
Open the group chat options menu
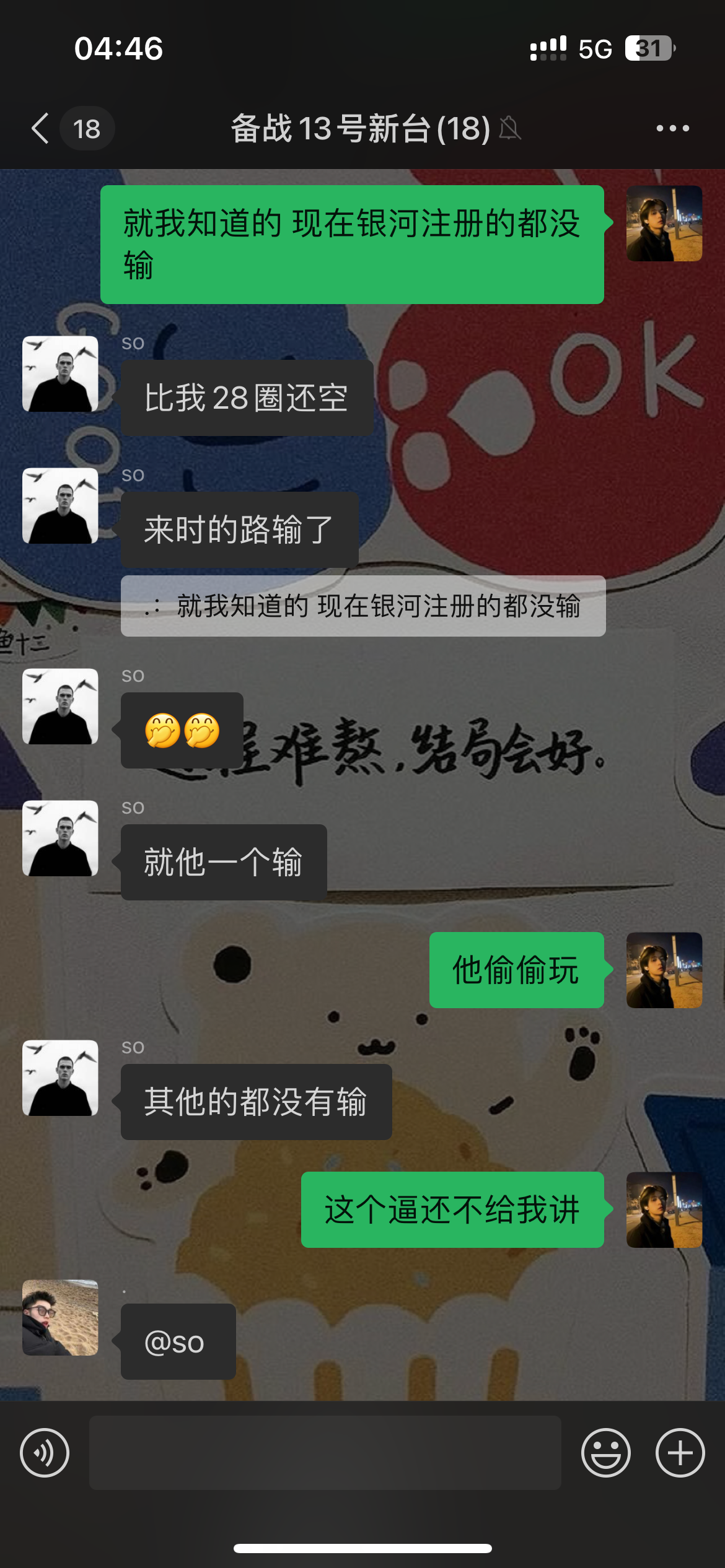tap(672, 129)
